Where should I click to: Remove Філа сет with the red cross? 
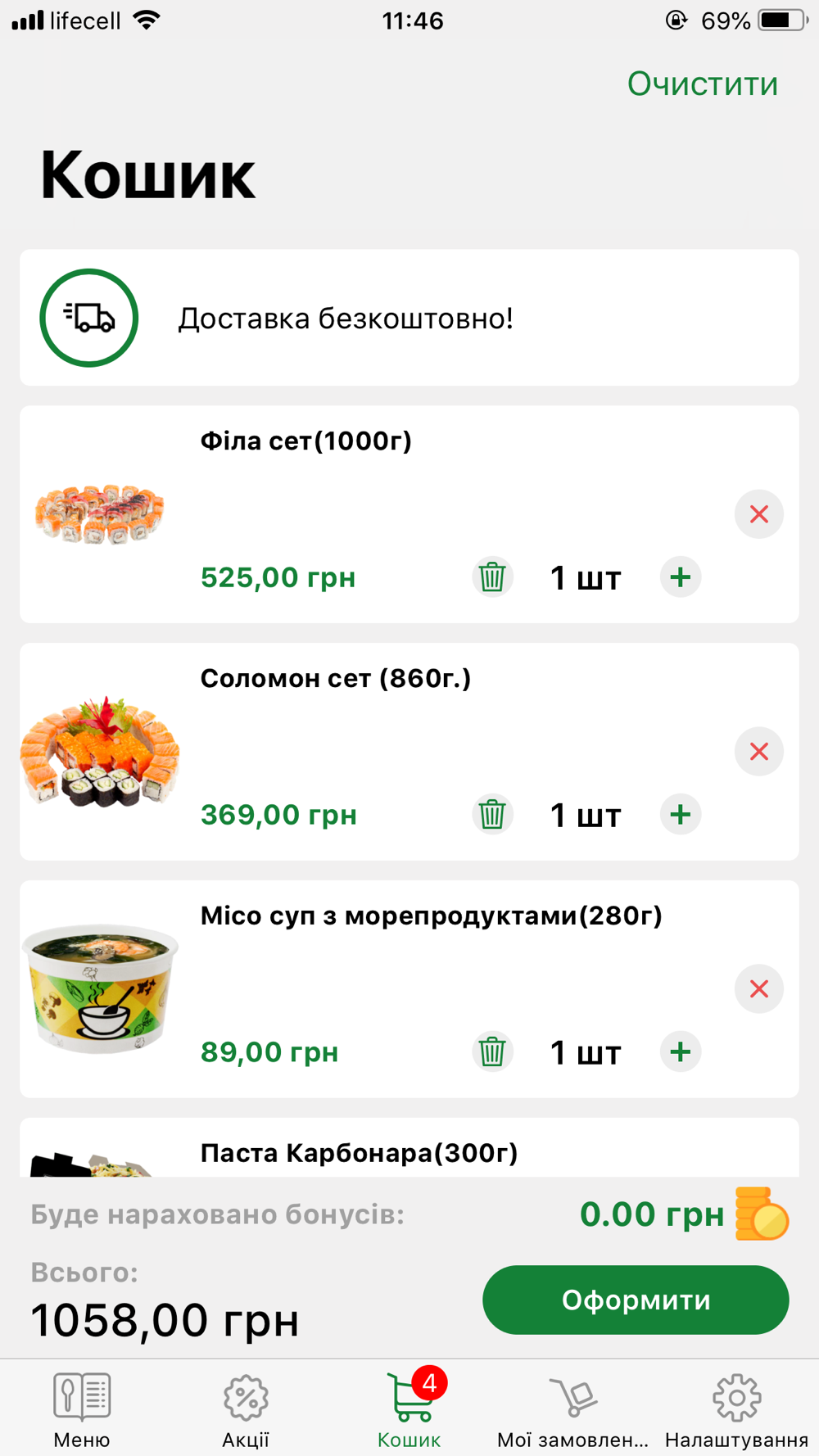[759, 514]
